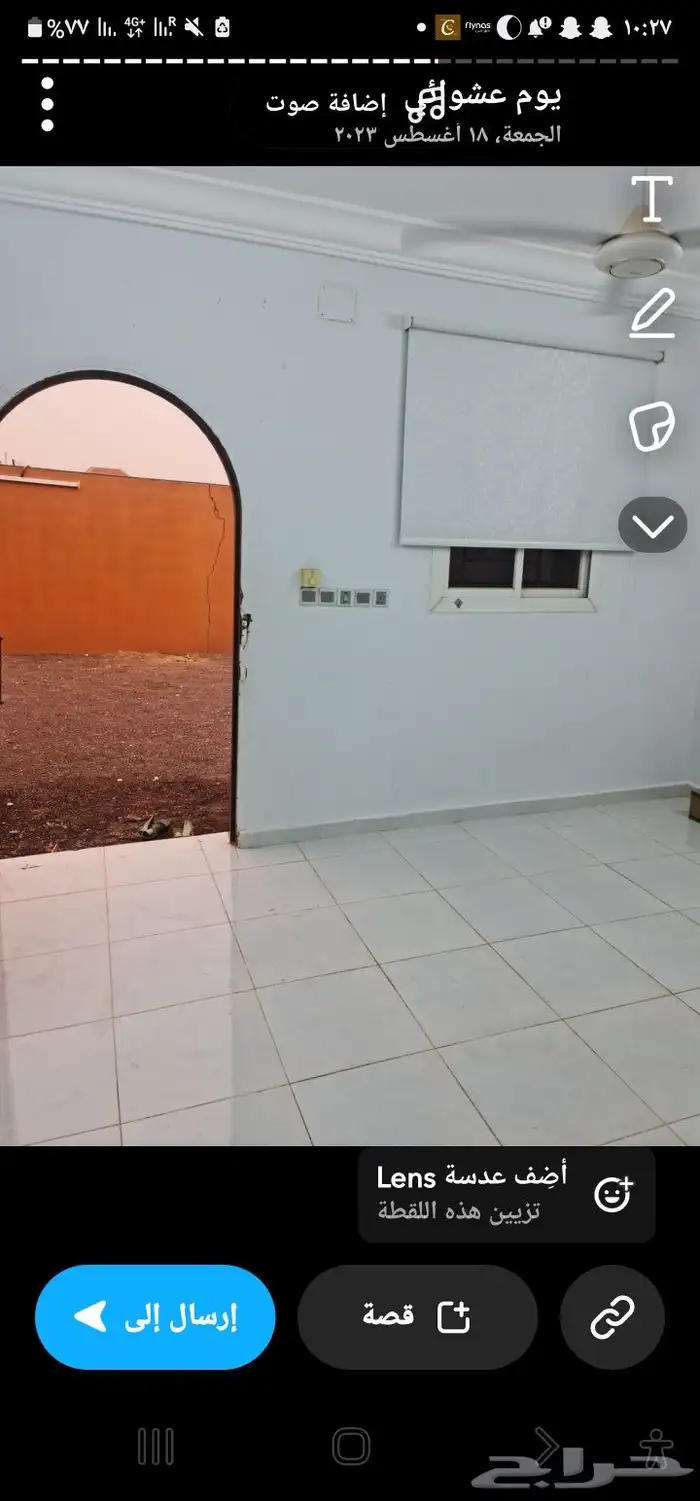This screenshot has height=1501, width=700.
Task: Open the sticker tool
Action: (x=652, y=427)
